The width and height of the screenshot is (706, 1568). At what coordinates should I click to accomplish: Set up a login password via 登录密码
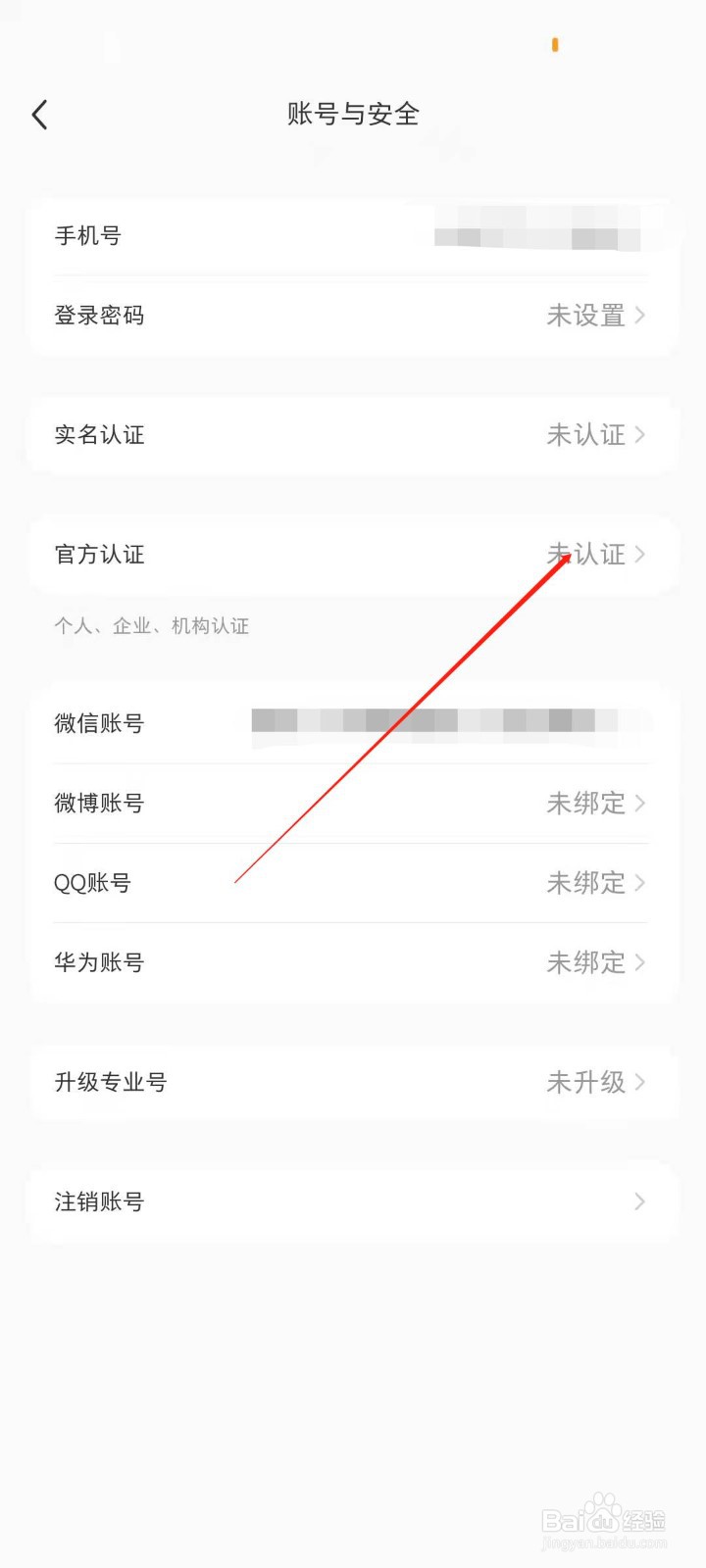tap(353, 315)
